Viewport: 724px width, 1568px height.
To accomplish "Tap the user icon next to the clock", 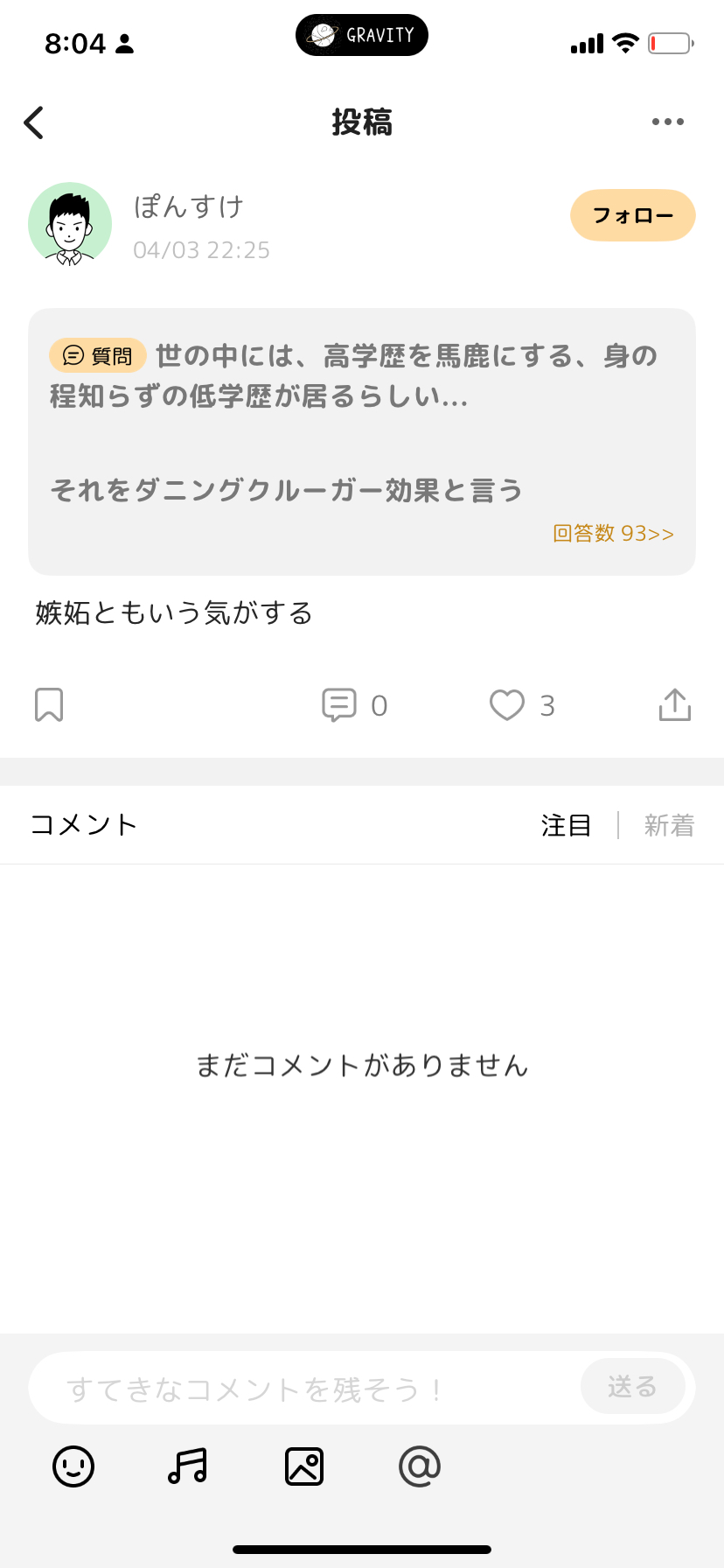I will pyautogui.click(x=125, y=43).
